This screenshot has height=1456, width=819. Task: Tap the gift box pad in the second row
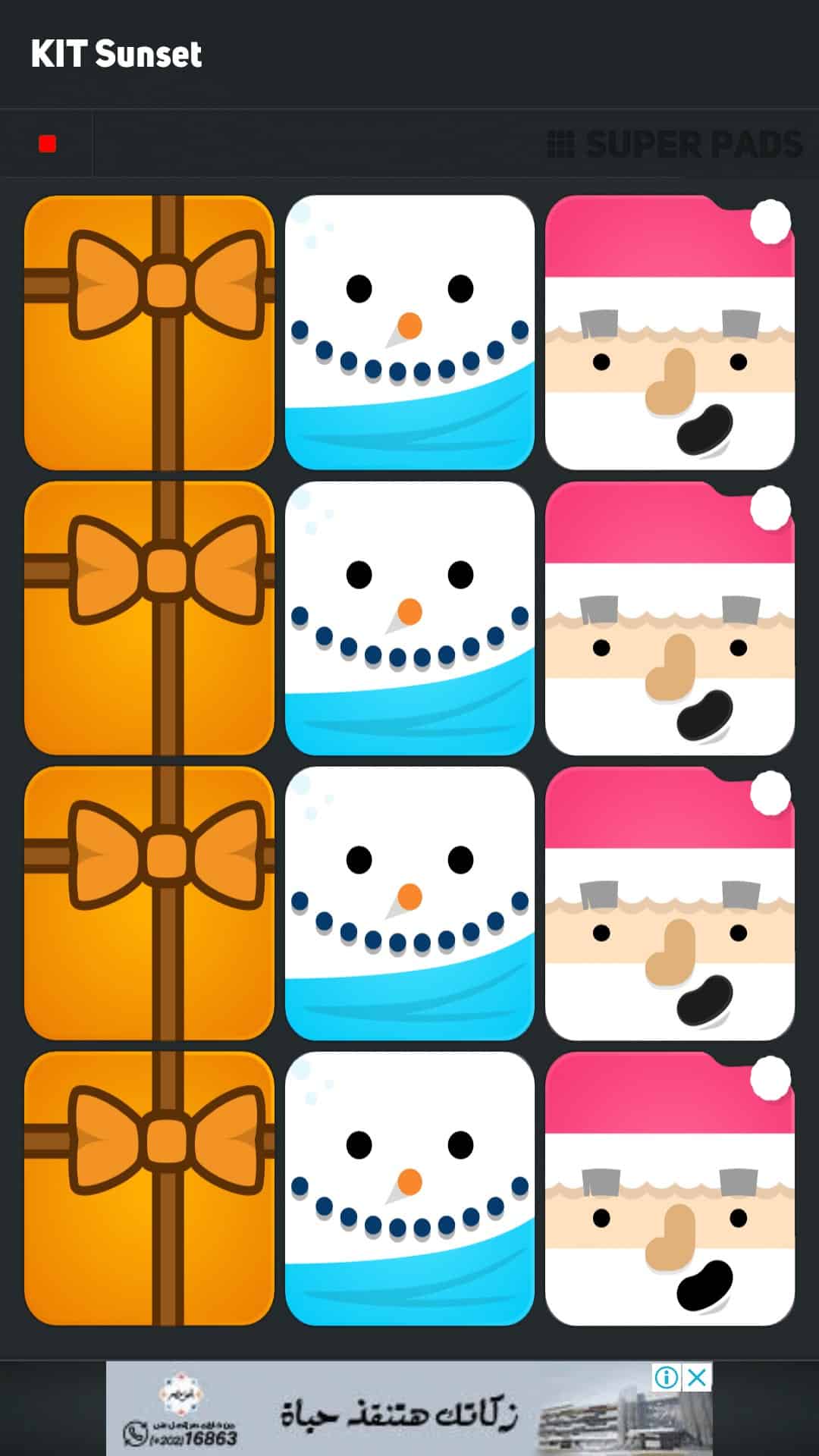click(x=149, y=618)
